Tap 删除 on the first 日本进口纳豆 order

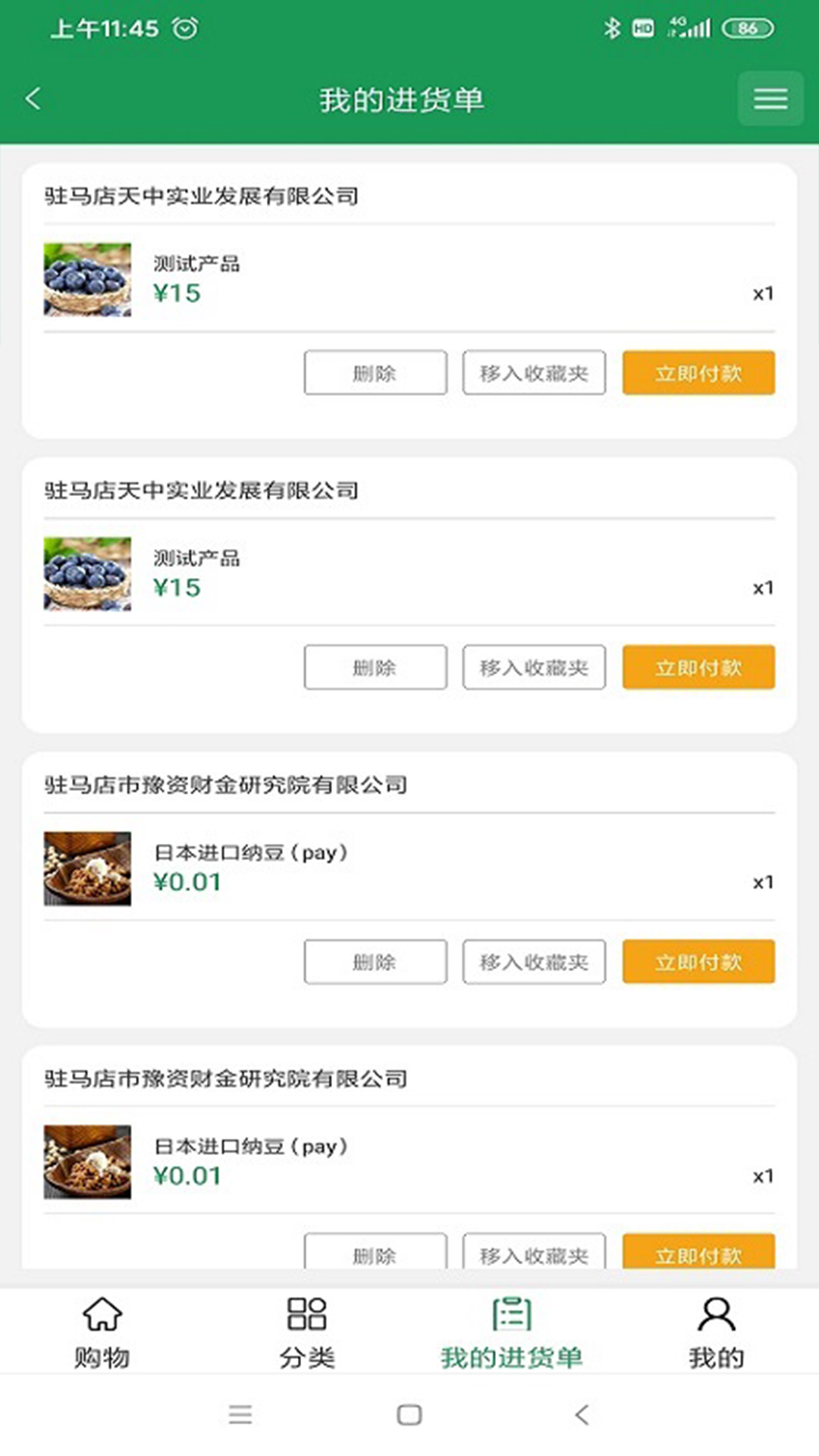coord(375,962)
